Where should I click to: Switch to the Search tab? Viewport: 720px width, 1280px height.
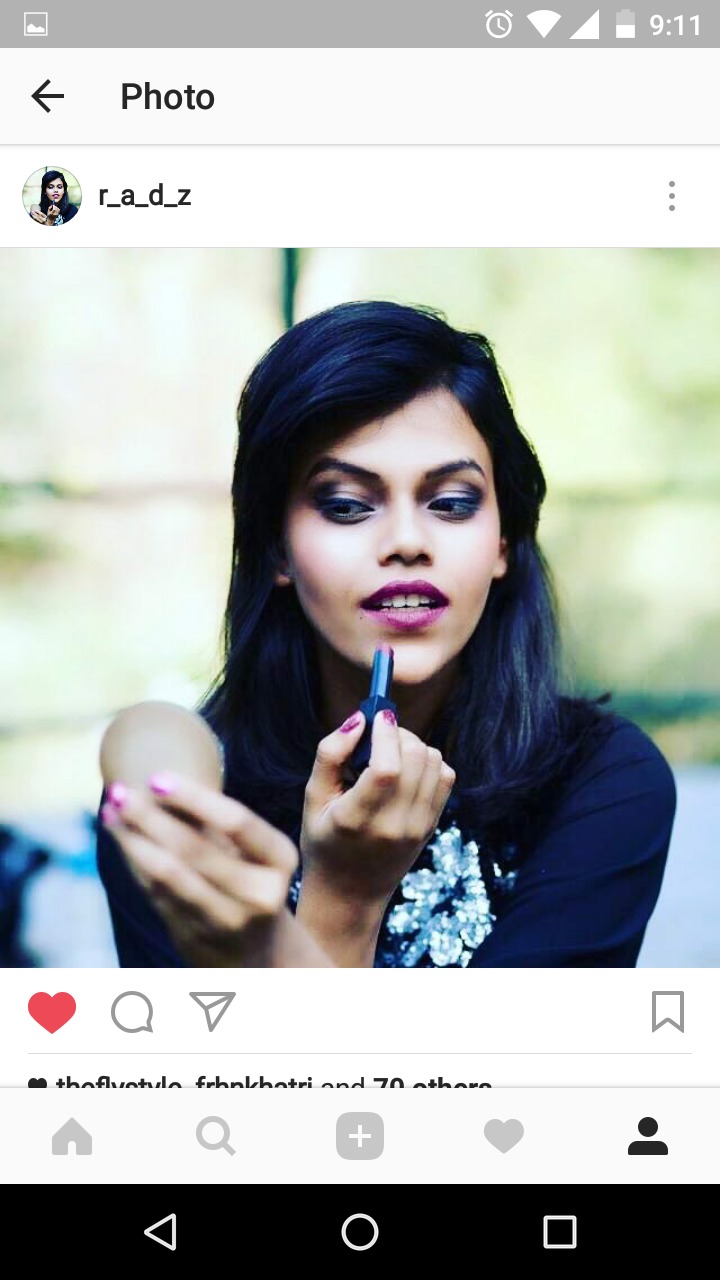[x=215, y=1137]
